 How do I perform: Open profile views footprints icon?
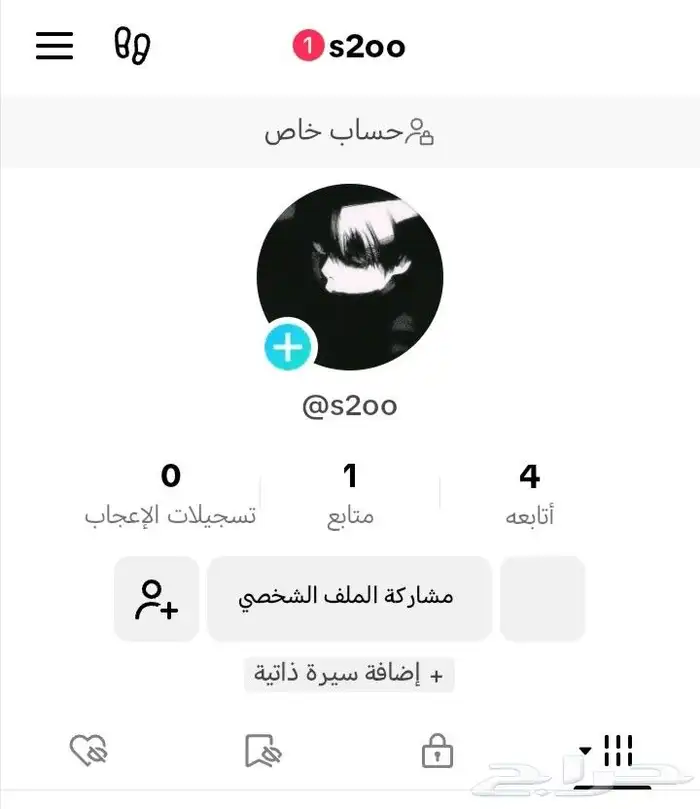tap(132, 46)
